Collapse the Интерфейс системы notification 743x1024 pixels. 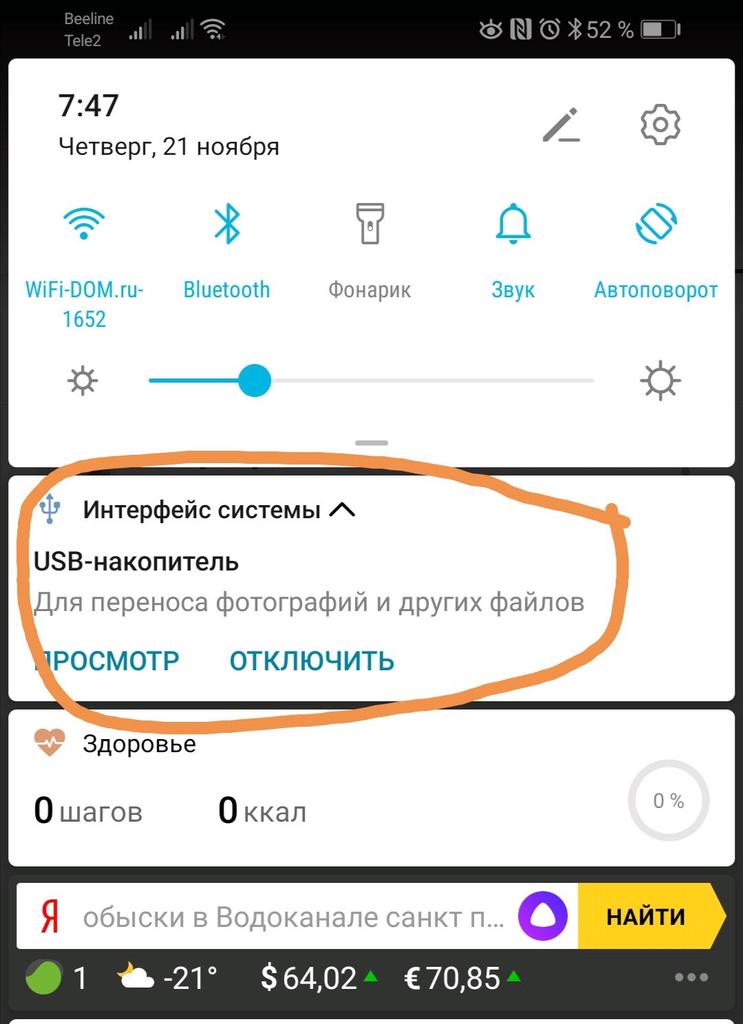[x=342, y=510]
